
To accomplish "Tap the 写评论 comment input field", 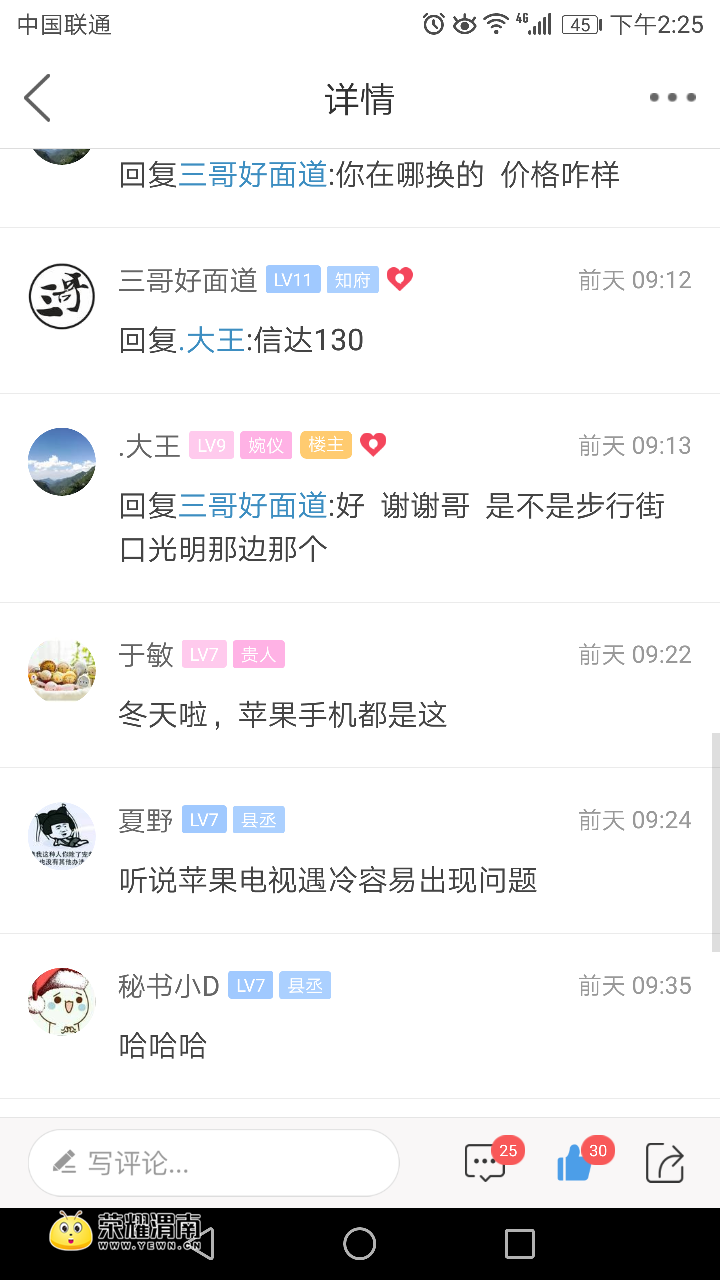I will point(213,1163).
